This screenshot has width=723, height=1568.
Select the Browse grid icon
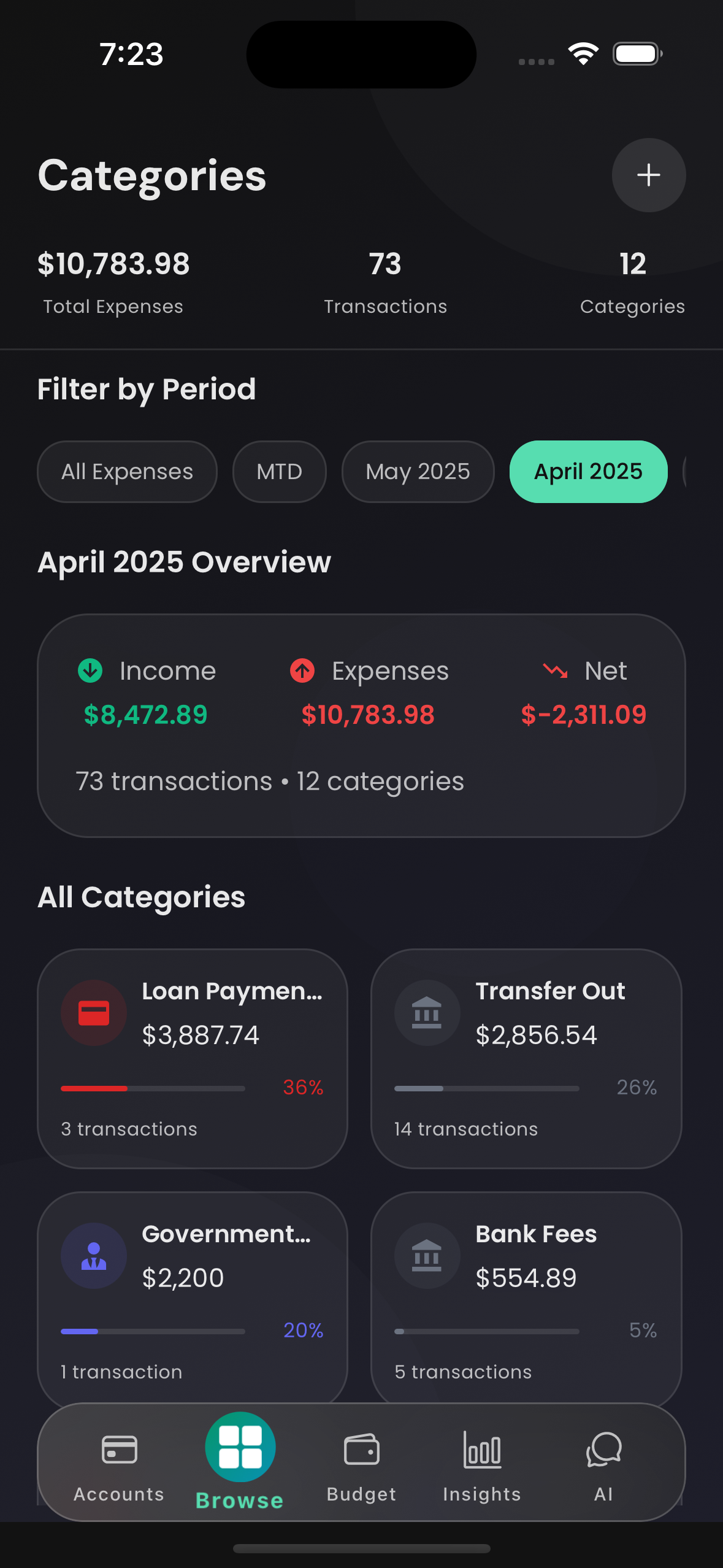[x=240, y=1448]
